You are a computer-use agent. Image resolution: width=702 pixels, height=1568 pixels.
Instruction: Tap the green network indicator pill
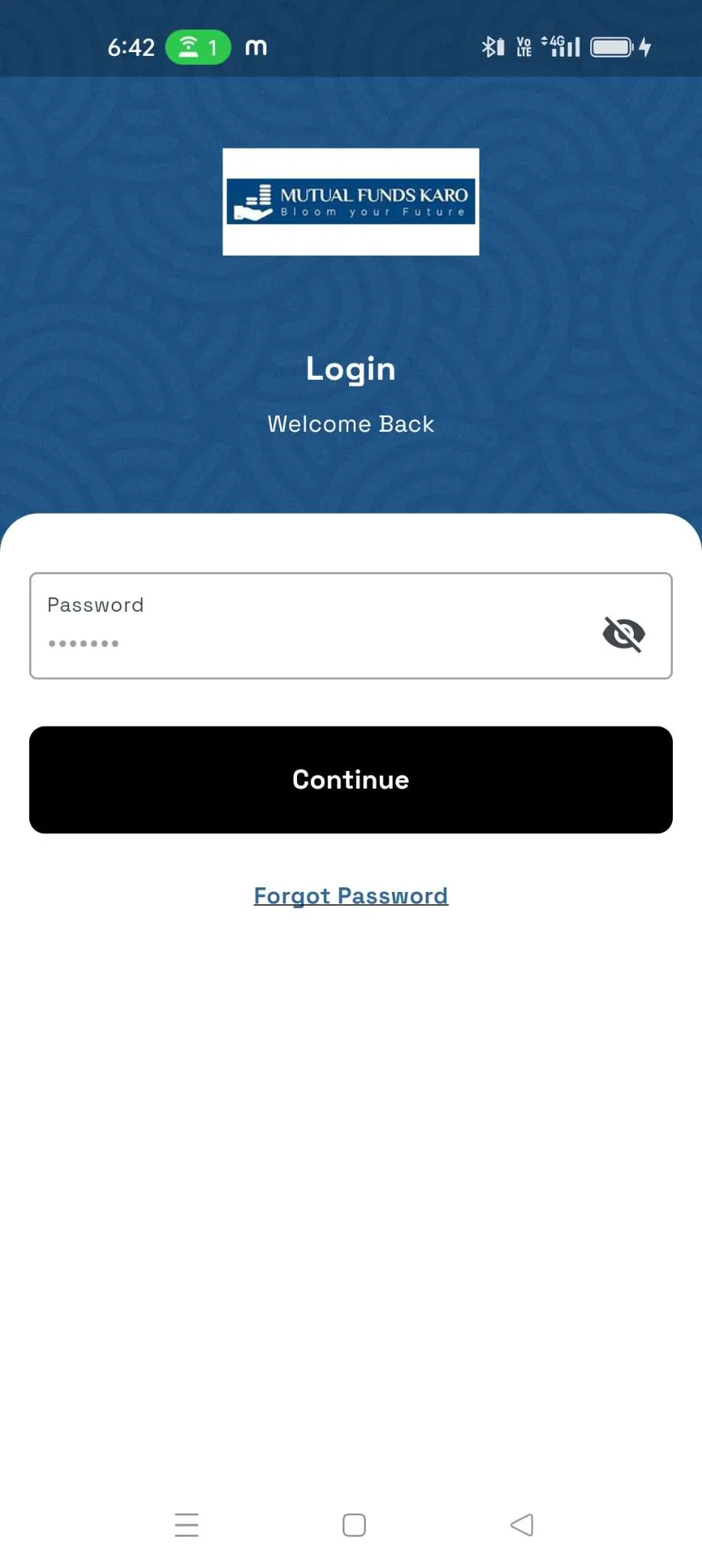point(198,47)
